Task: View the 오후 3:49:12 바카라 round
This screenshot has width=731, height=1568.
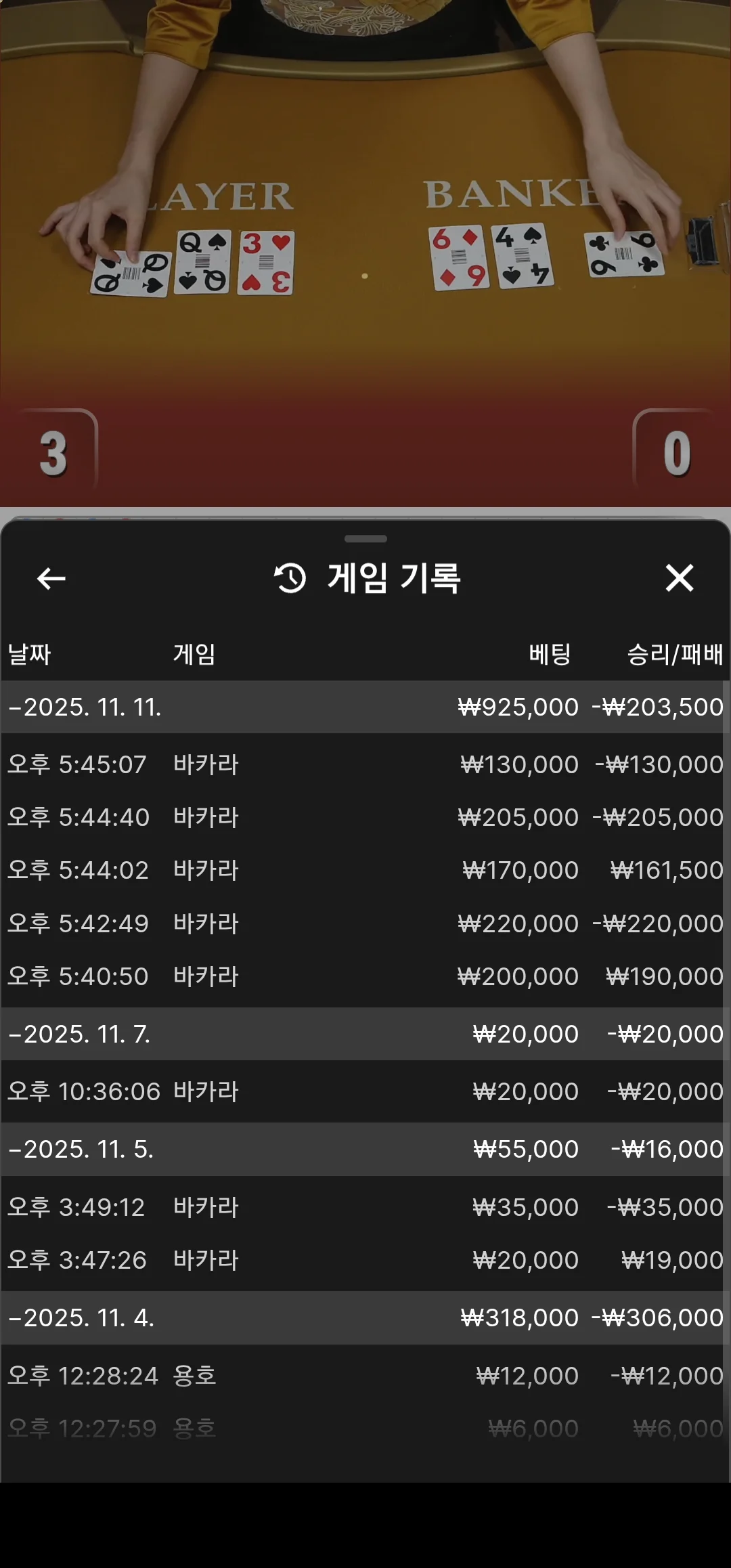Action: pyautogui.click(x=365, y=1207)
